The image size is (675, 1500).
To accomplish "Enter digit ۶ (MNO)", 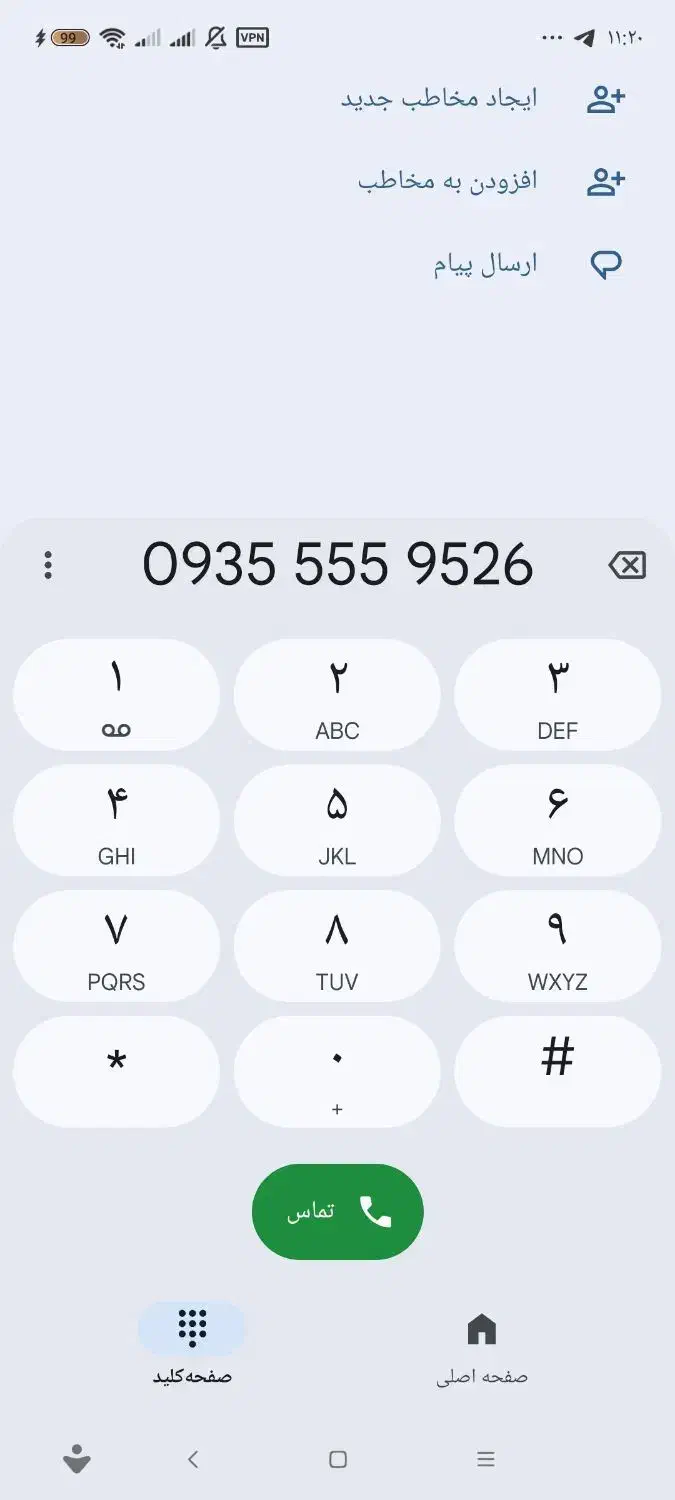I will pyautogui.click(x=557, y=821).
